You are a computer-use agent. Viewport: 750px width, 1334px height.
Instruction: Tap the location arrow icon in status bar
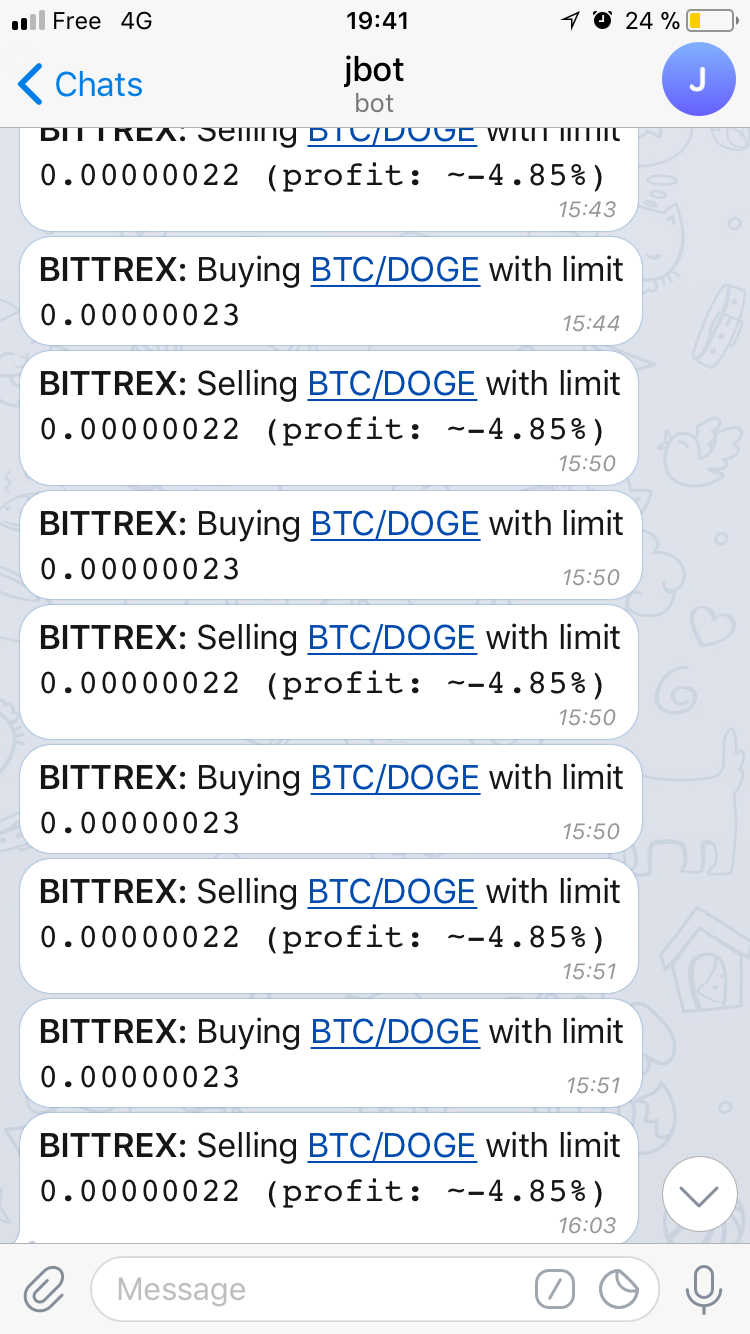569,20
